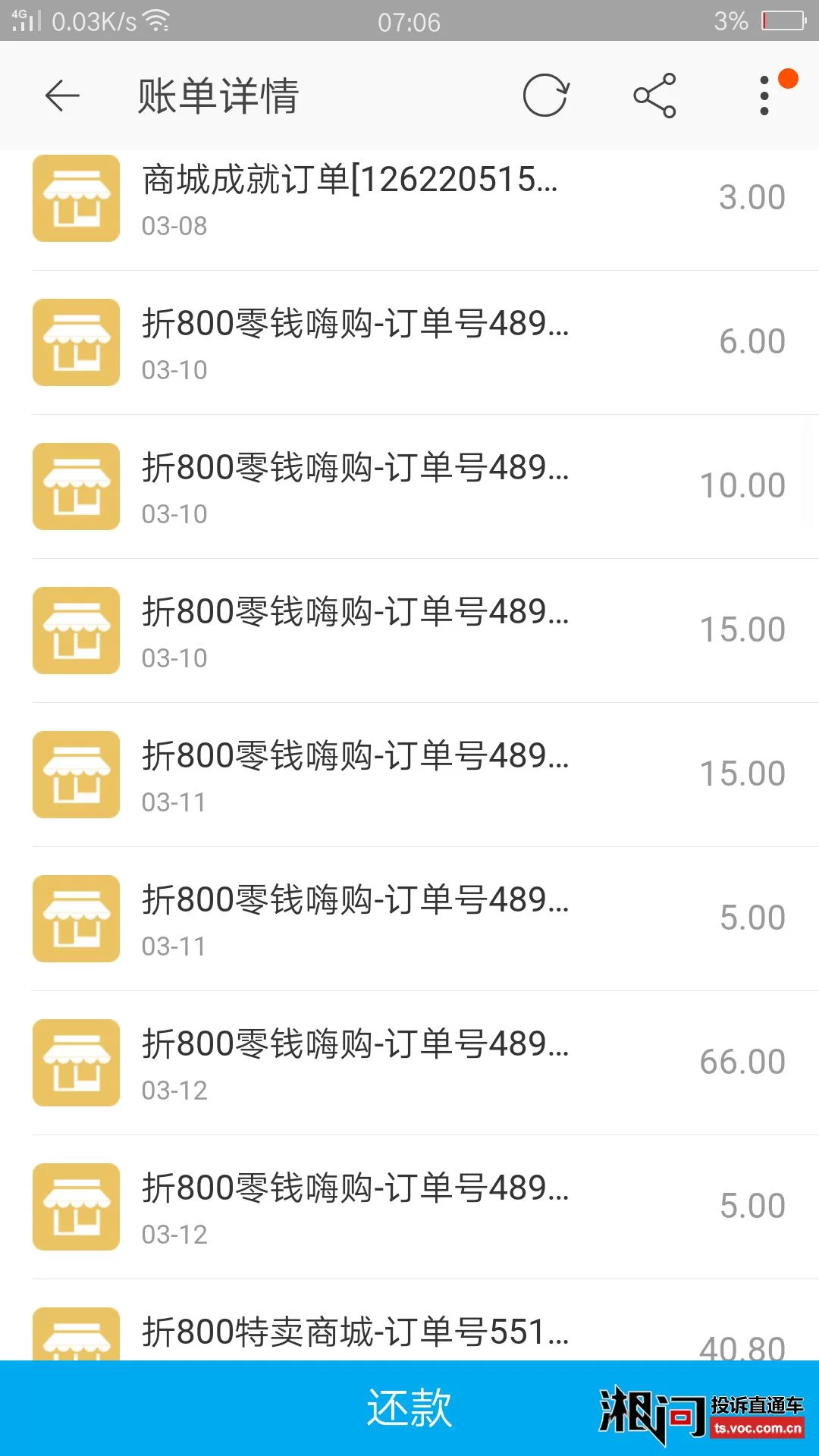Tap the 还款 repayment button
Viewport: 819px width, 1456px height.
(x=409, y=1407)
